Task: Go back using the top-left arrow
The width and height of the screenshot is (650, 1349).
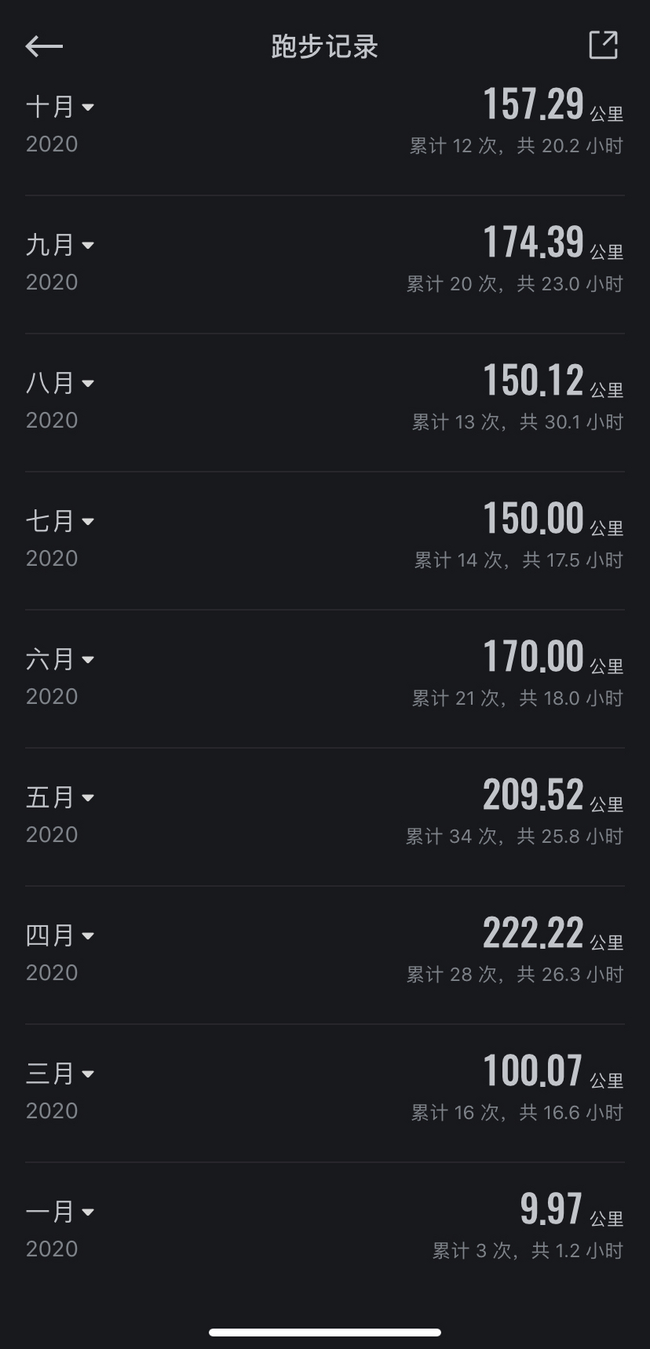Action: (44, 46)
